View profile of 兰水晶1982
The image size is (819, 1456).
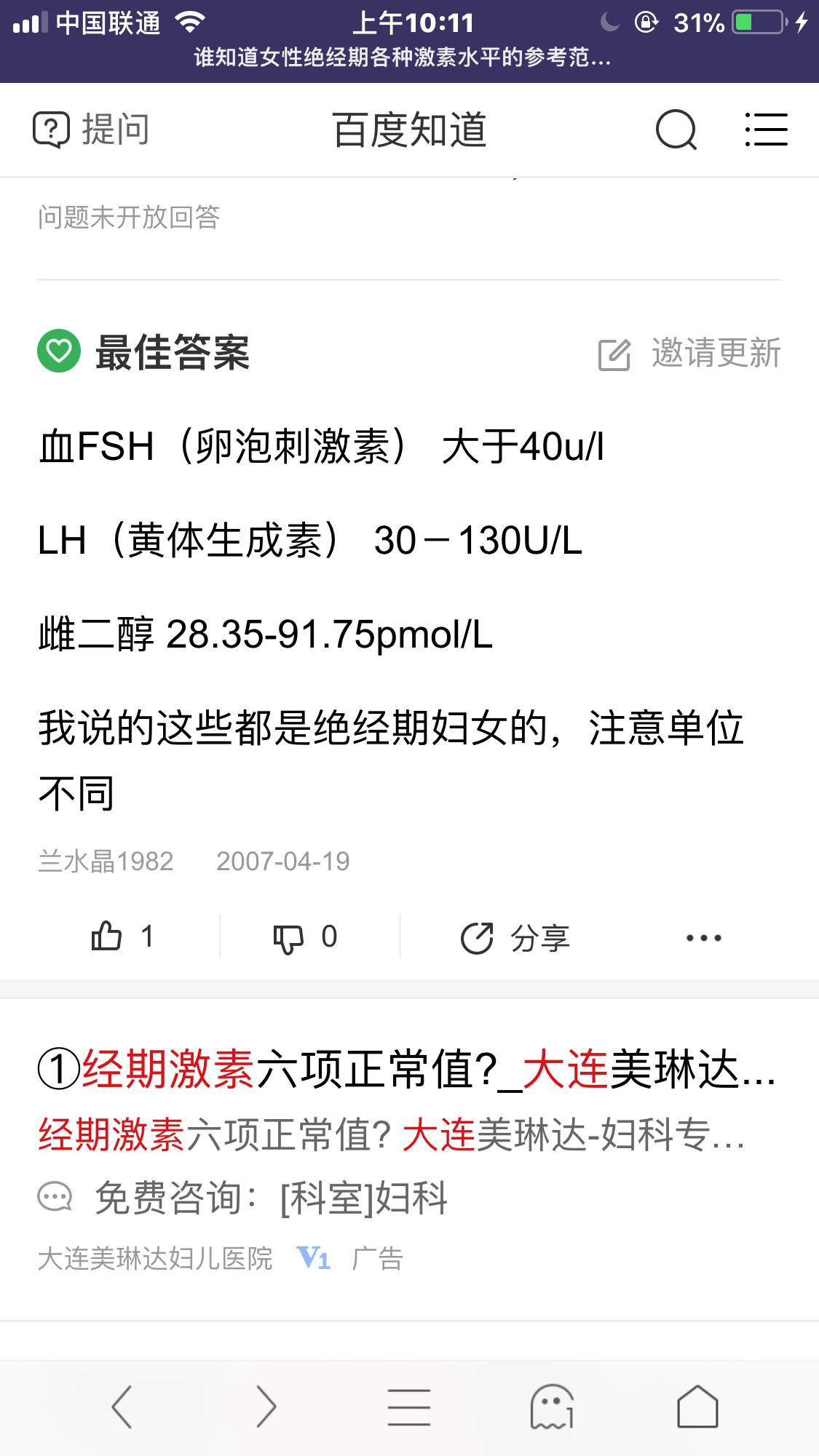click(x=106, y=862)
